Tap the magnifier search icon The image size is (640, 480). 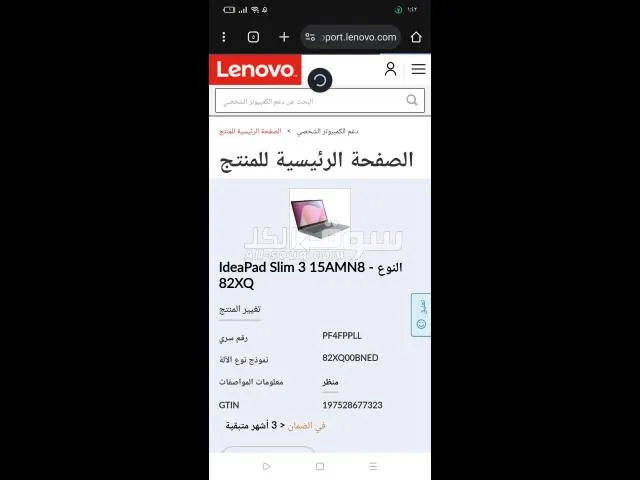(x=412, y=100)
